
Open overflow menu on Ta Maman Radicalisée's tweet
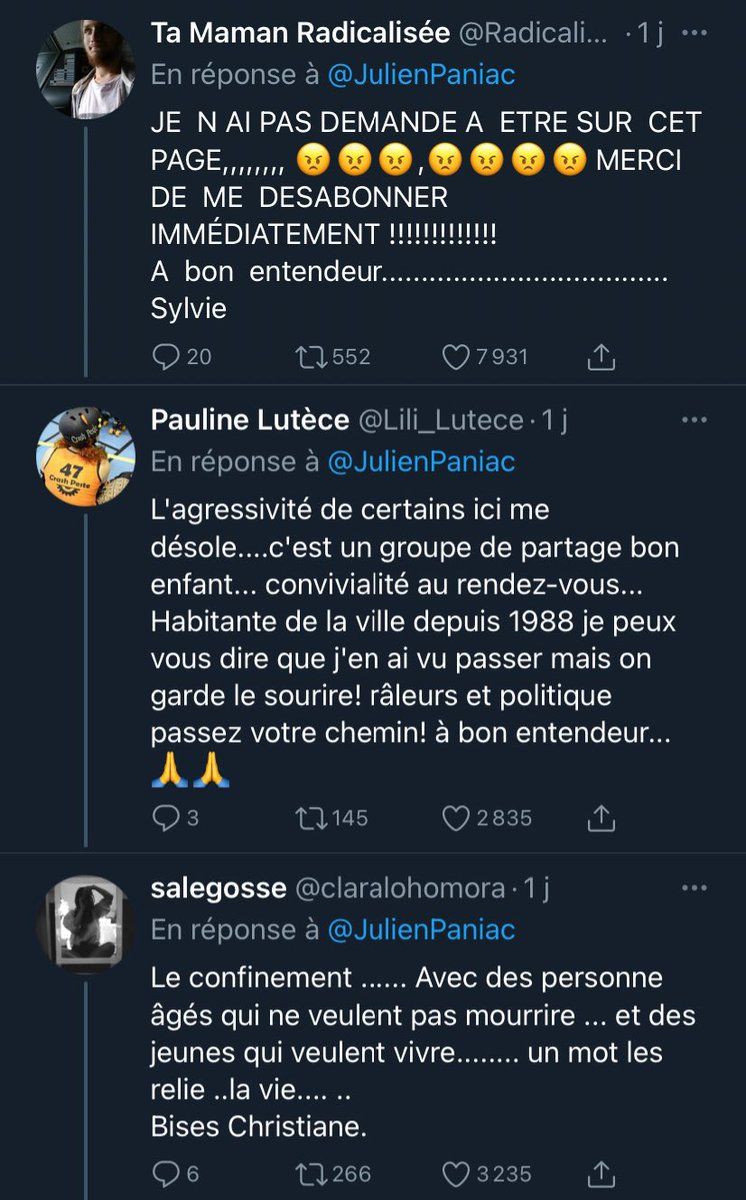(693, 32)
